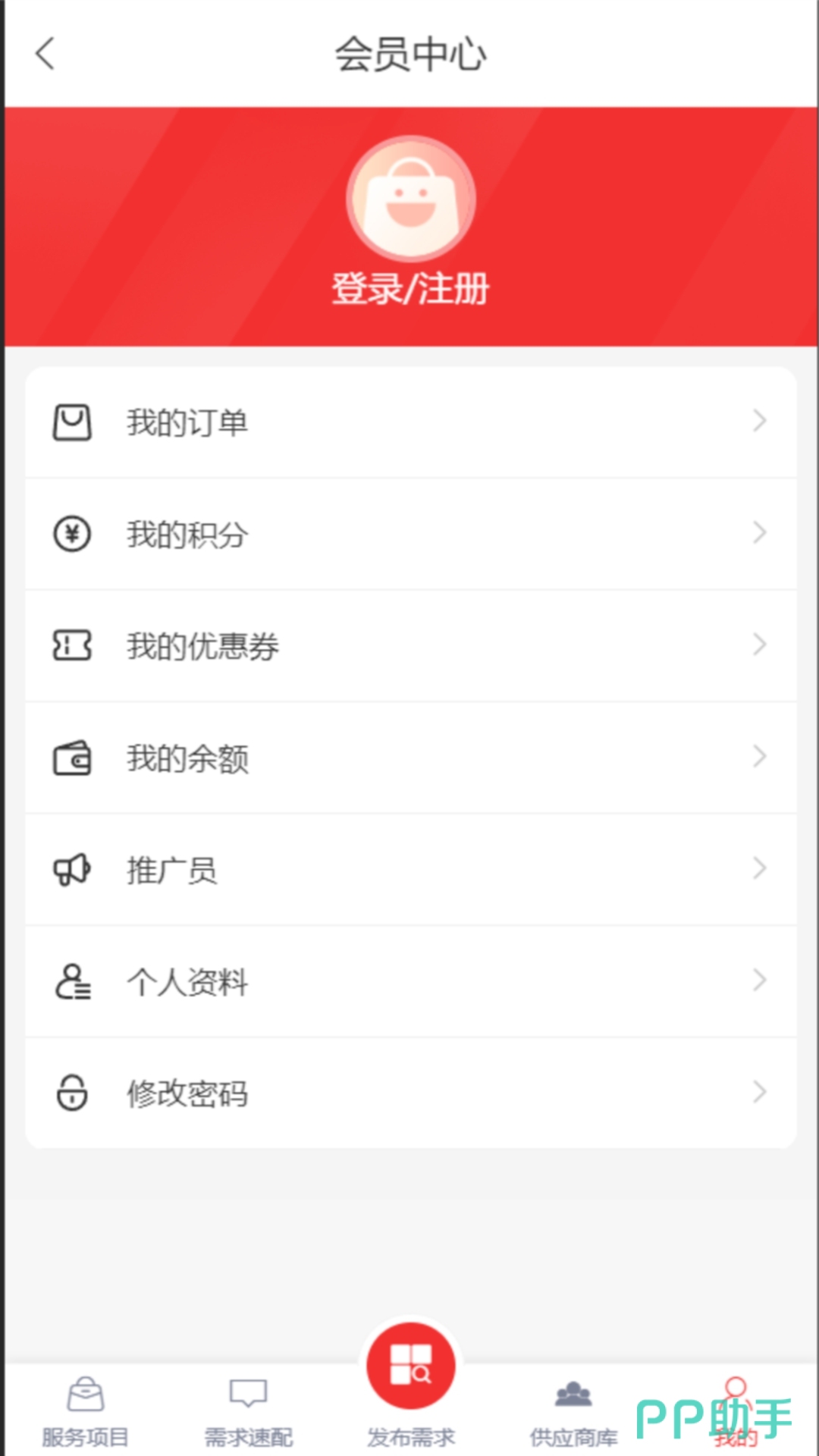Switch to the 服务项目 tab
The width and height of the screenshot is (819, 1456).
pos(85,1411)
